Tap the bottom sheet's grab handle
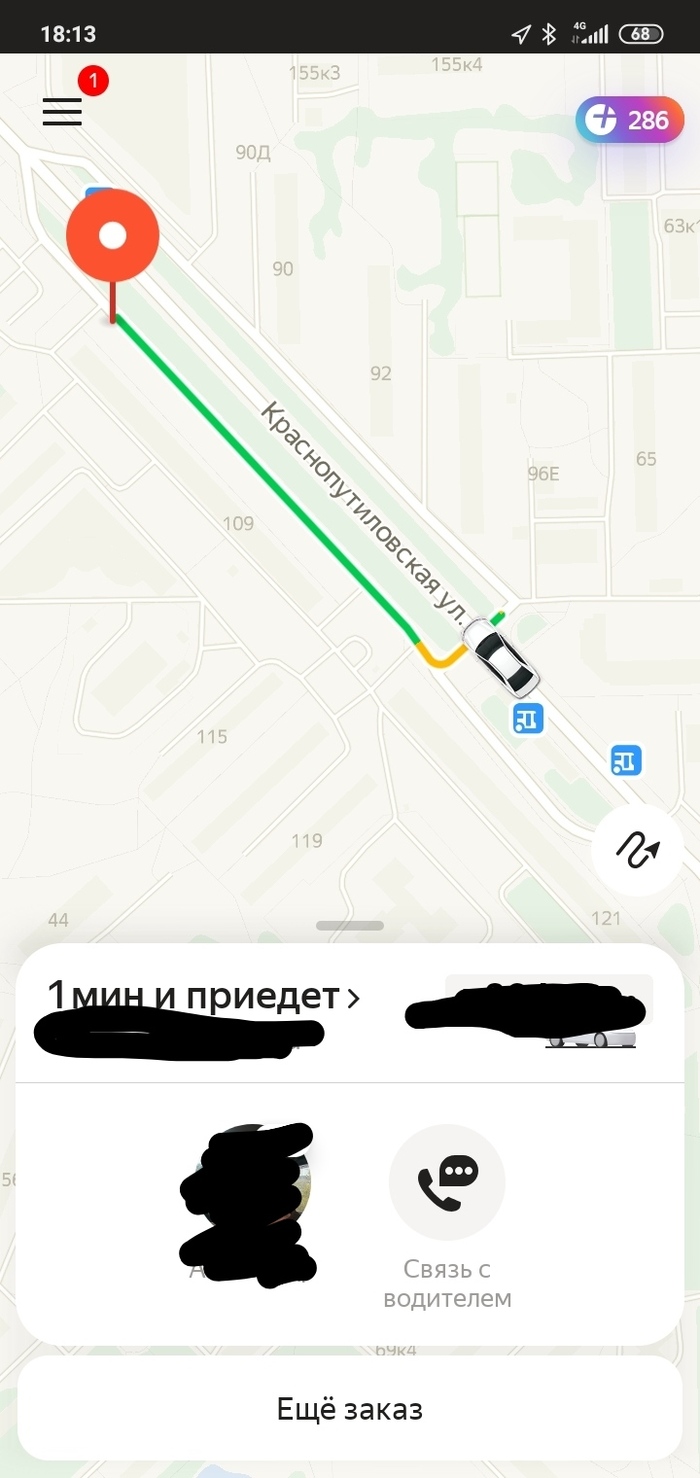The height and width of the screenshot is (1478, 700). click(350, 926)
